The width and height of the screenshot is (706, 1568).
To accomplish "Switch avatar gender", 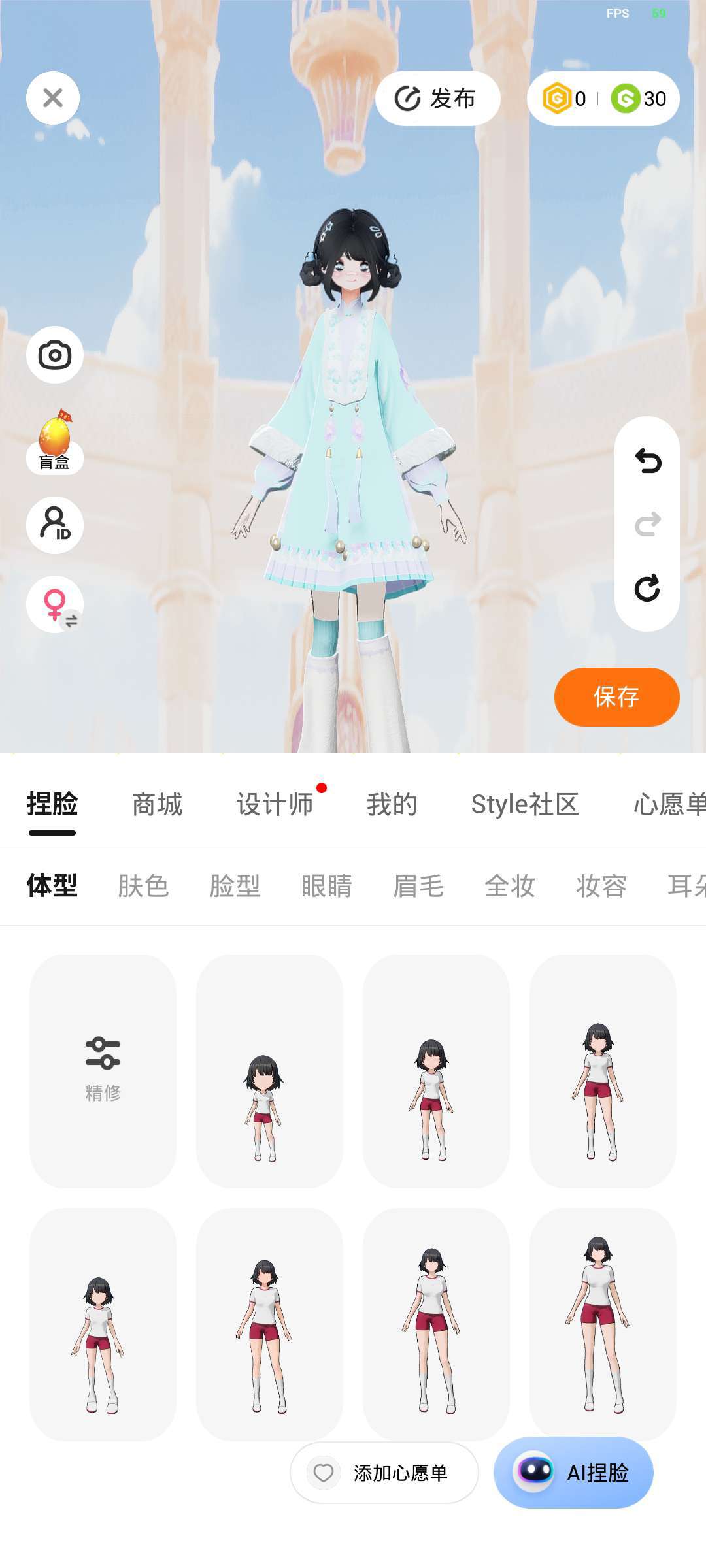I will tap(55, 604).
